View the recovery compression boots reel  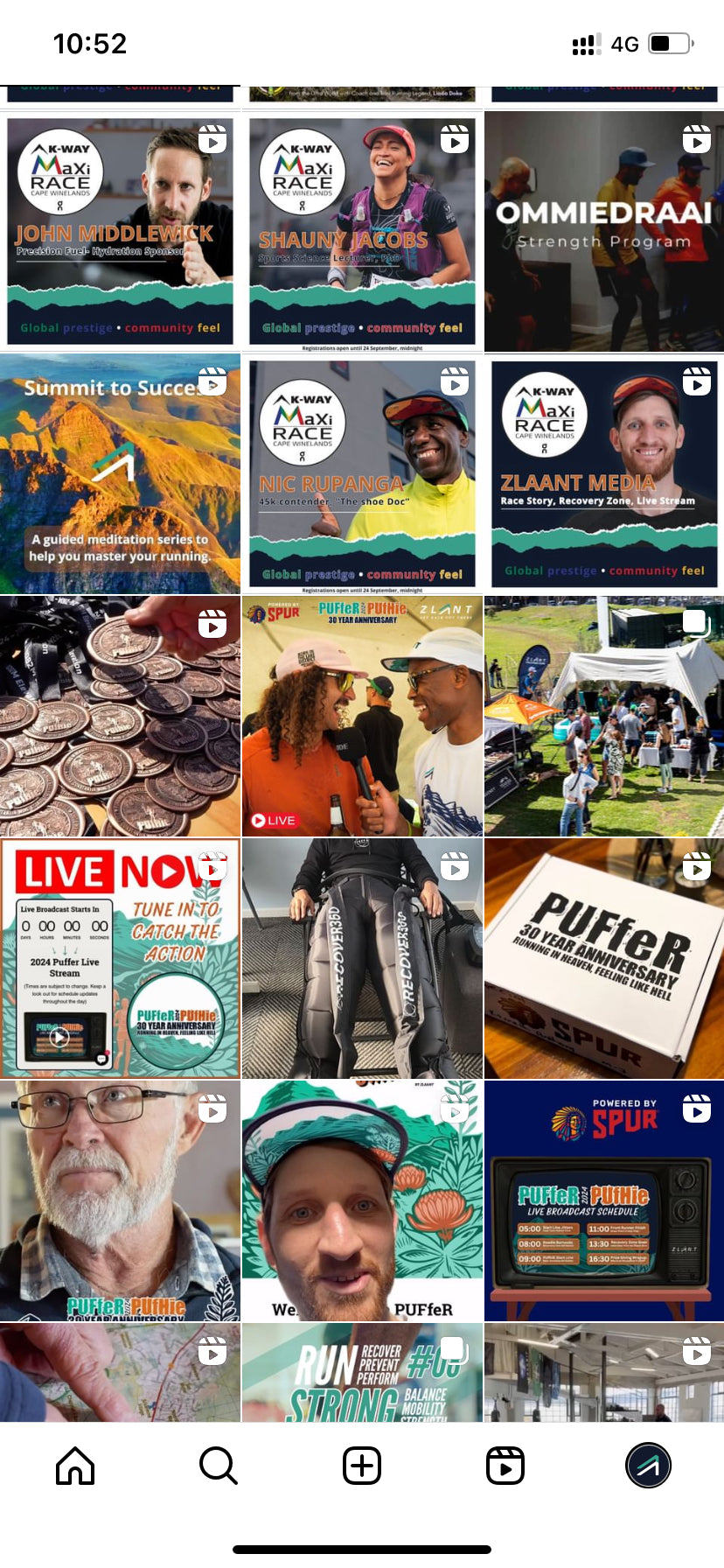click(362, 959)
